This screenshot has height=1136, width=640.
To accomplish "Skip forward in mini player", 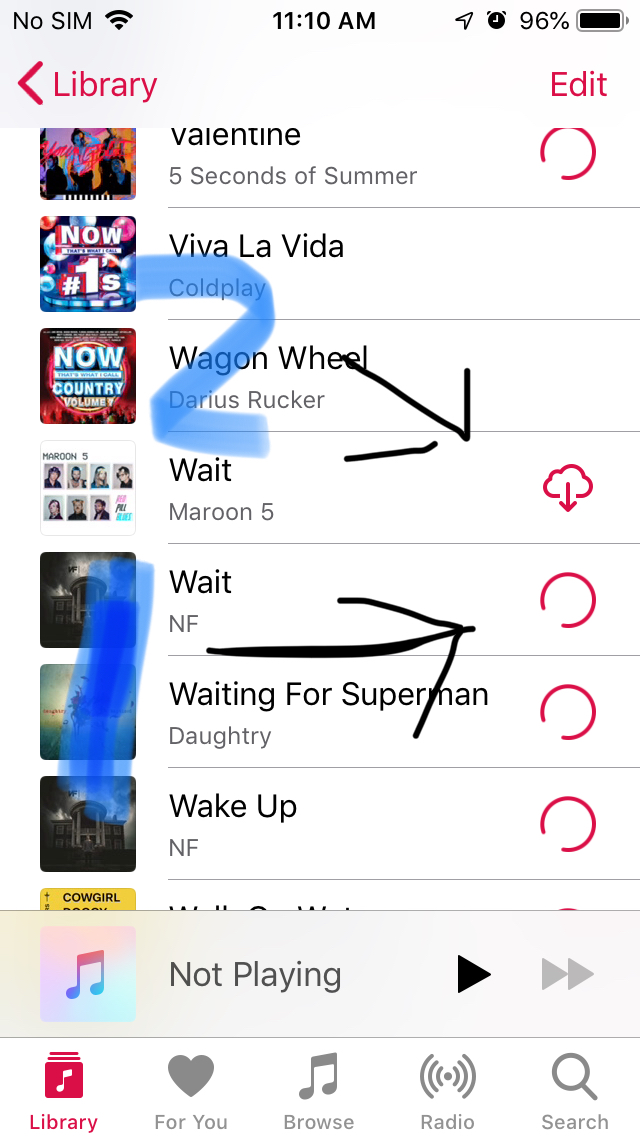I will pos(567,974).
